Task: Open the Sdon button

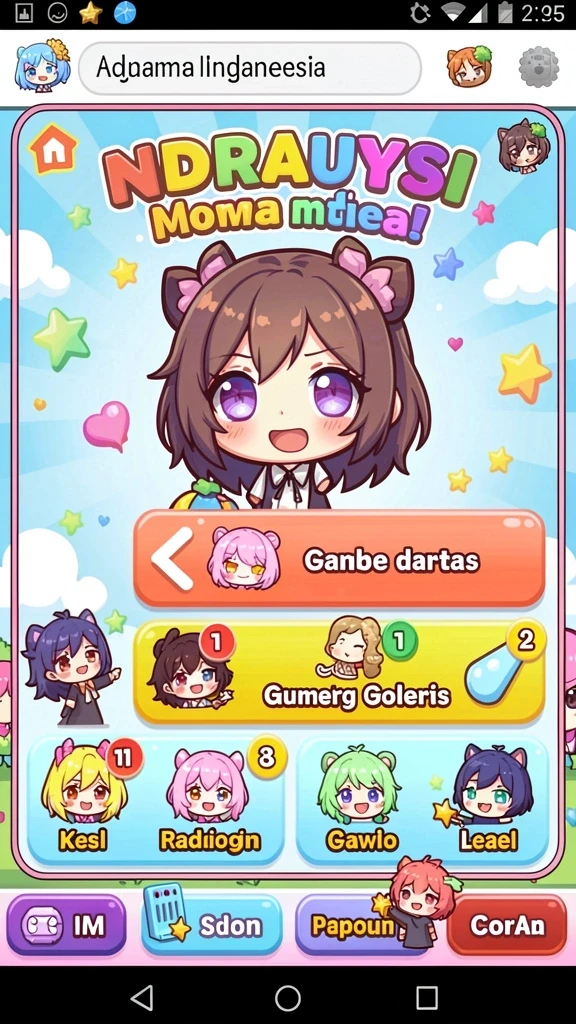Action: [212, 925]
